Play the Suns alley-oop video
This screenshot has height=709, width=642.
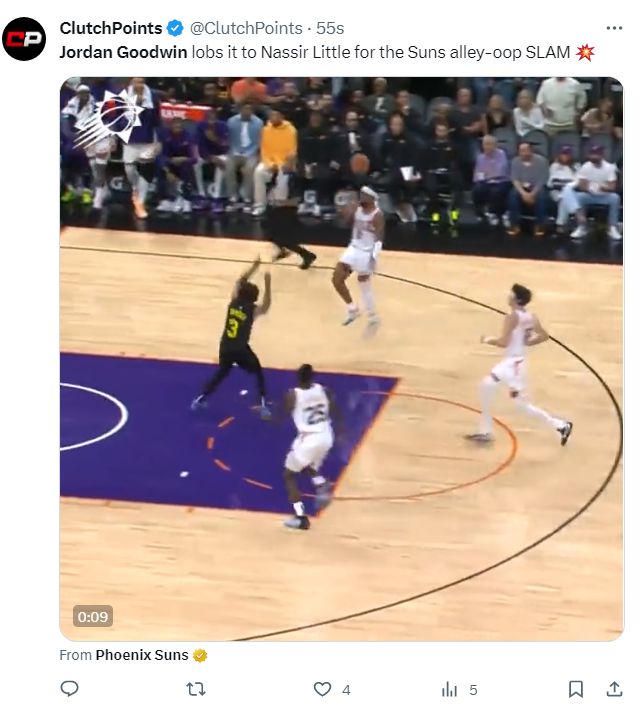coord(341,358)
